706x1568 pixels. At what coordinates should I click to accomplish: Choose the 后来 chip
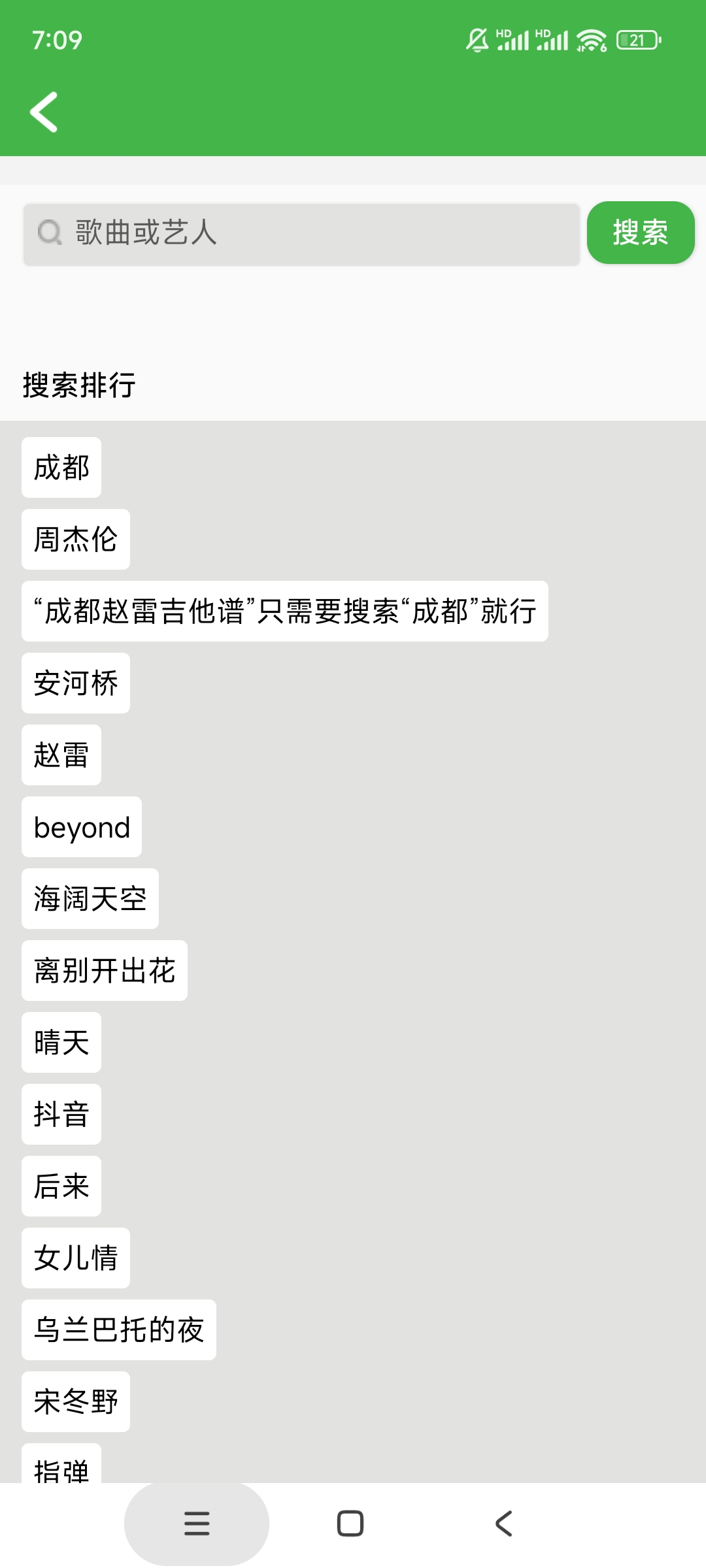tap(61, 1186)
